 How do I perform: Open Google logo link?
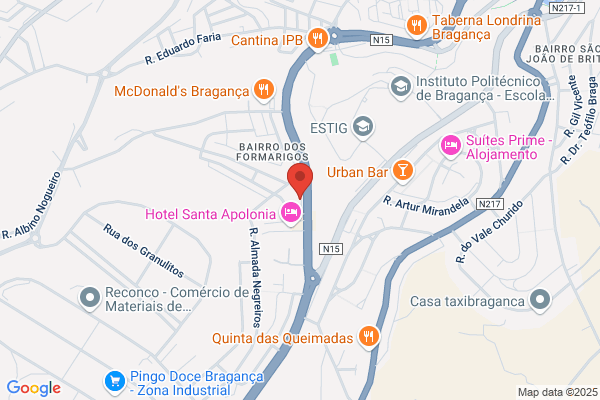click(34, 388)
